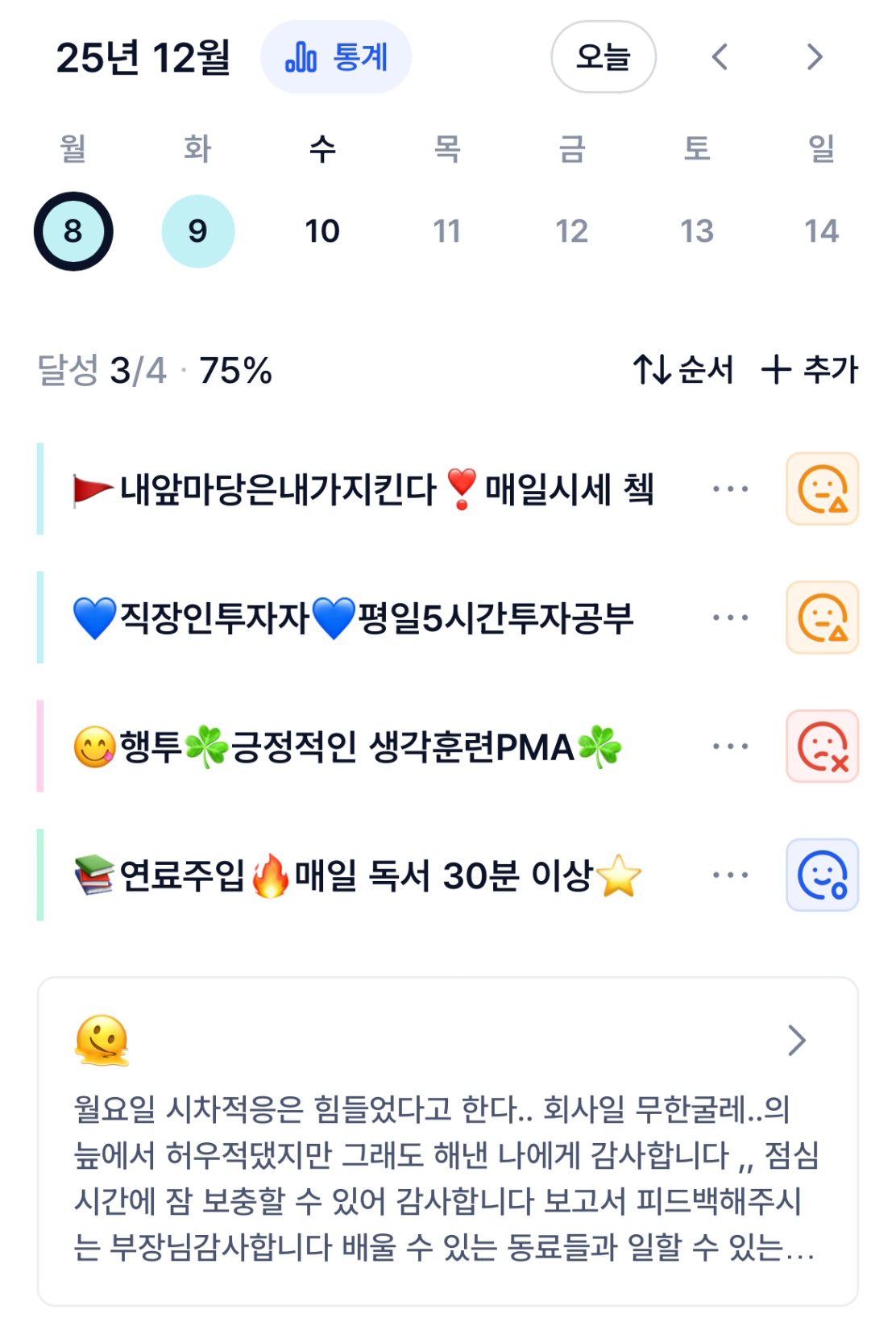This screenshot has height=1343, width=896.
Task: Open more options for 긍정적인 생각훈련PMA habit
Action: pyautogui.click(x=730, y=746)
